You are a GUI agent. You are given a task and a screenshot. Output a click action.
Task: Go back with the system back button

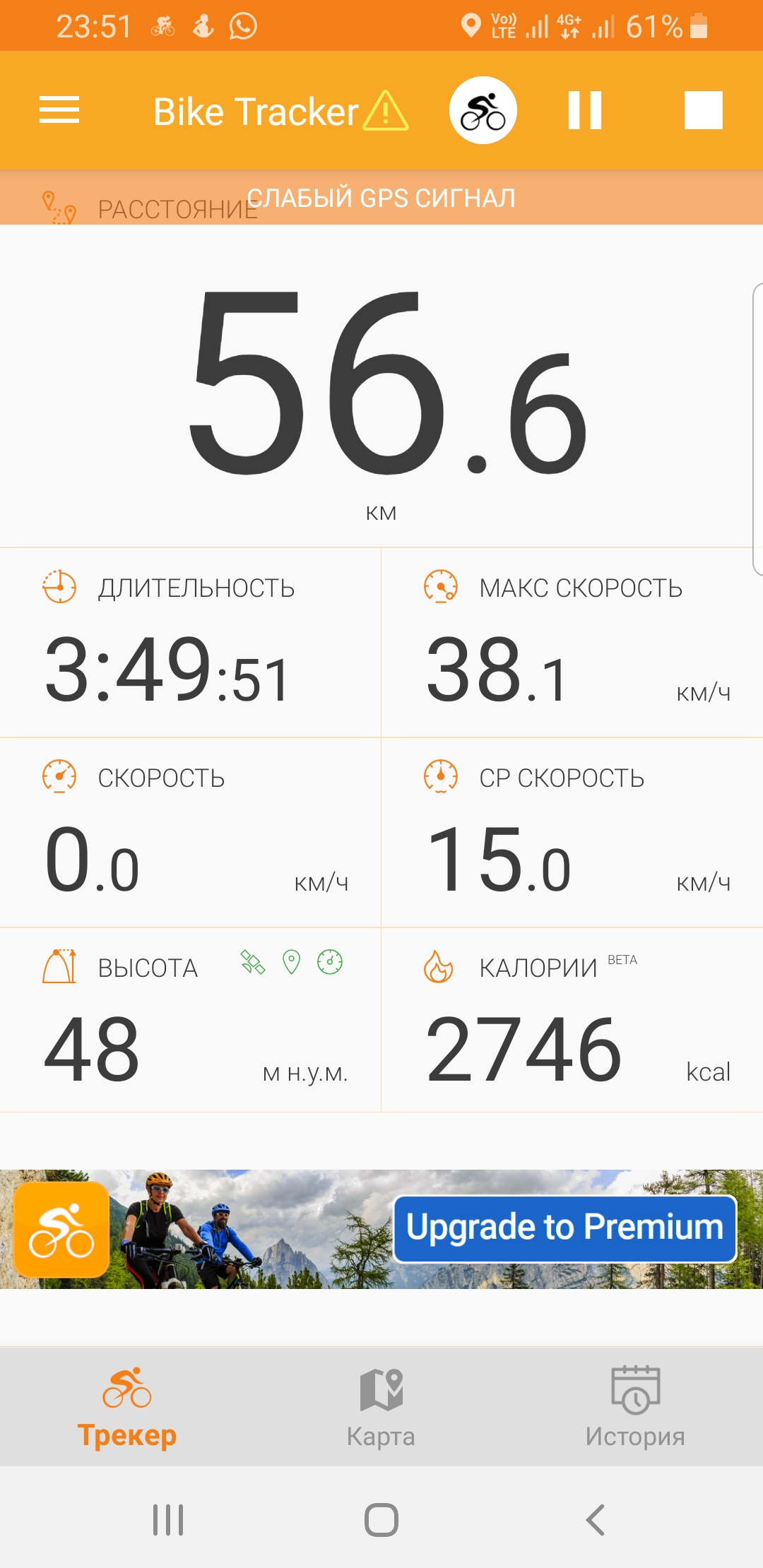(x=595, y=1519)
